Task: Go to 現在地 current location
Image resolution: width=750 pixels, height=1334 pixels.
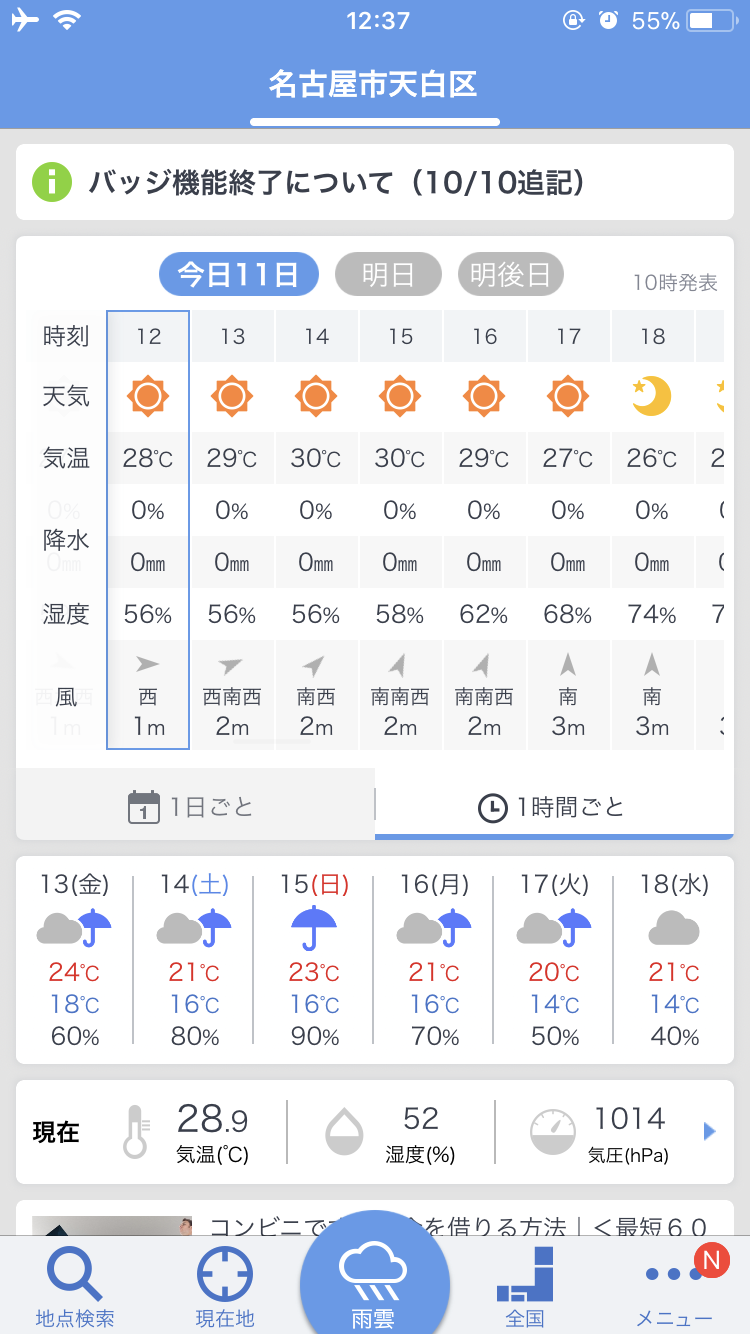Action: point(225,1287)
